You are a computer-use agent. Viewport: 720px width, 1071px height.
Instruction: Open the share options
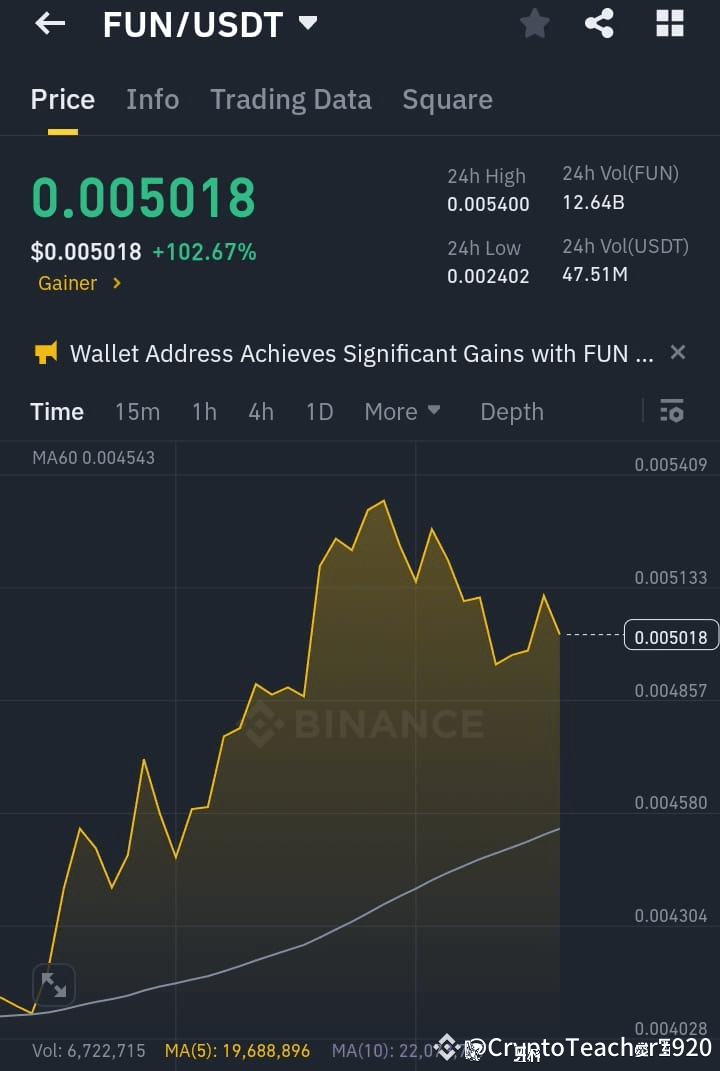pos(599,23)
